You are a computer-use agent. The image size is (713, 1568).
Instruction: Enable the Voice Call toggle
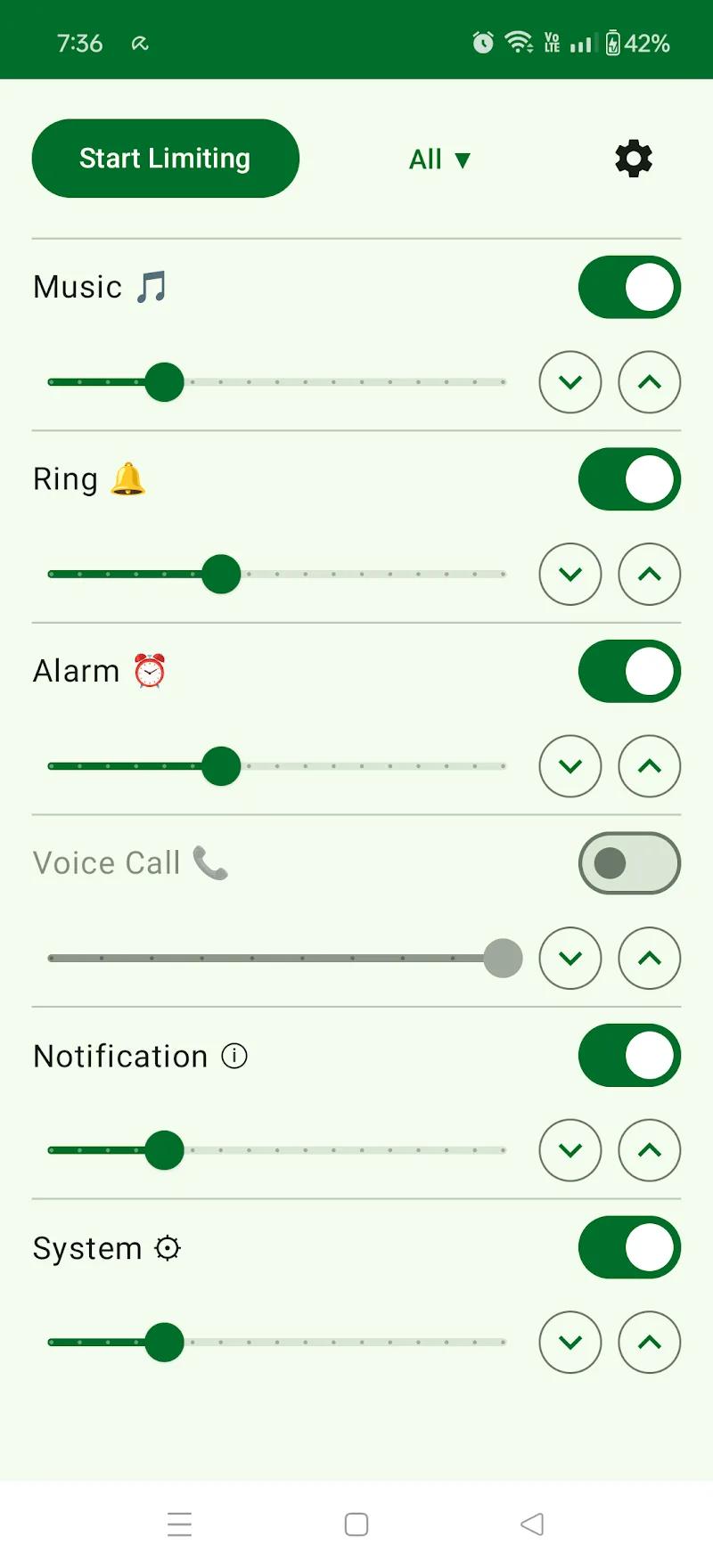coord(629,862)
